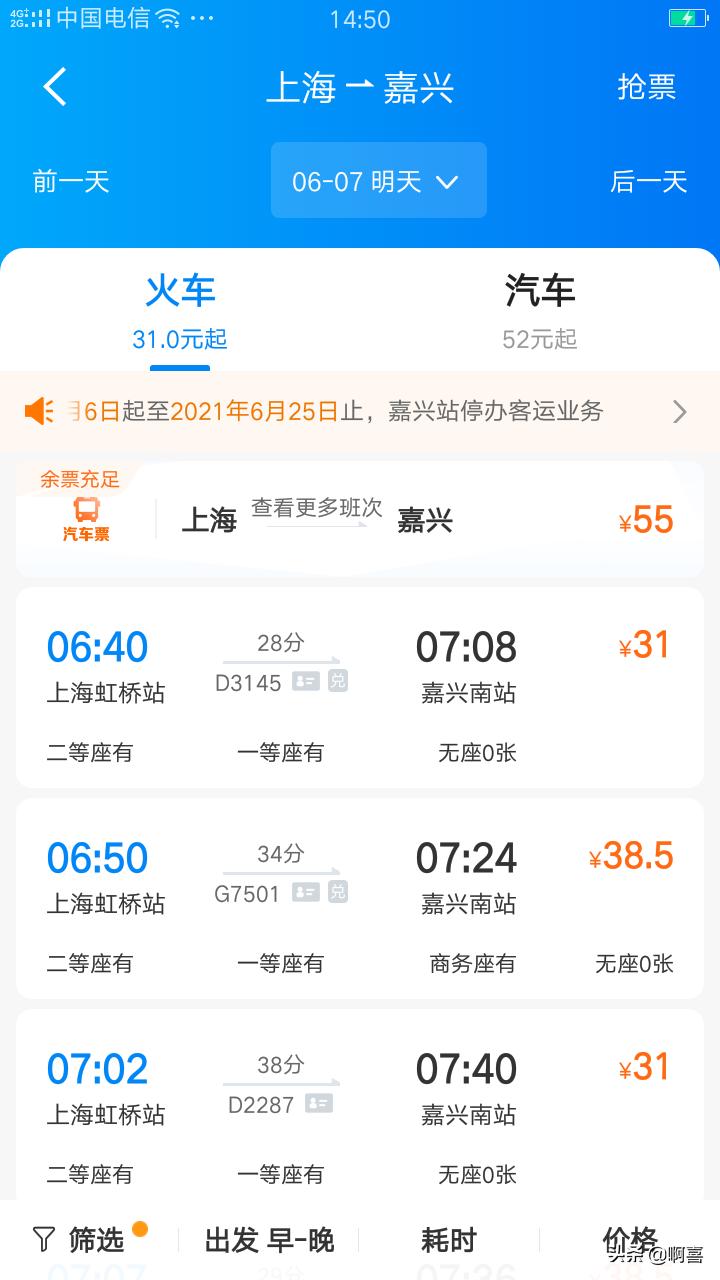Image resolution: width=720 pixels, height=1280 pixels.
Task: Go to the next day (后一天)
Action: pos(649,181)
